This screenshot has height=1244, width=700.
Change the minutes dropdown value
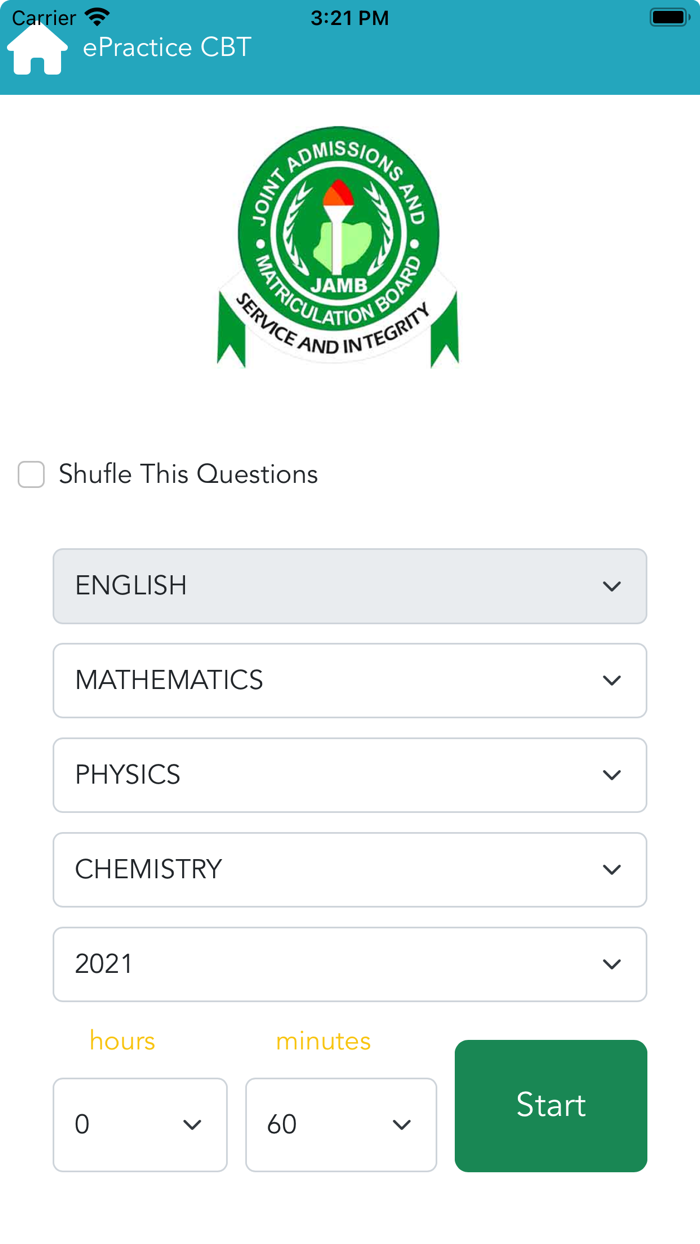pos(341,1124)
